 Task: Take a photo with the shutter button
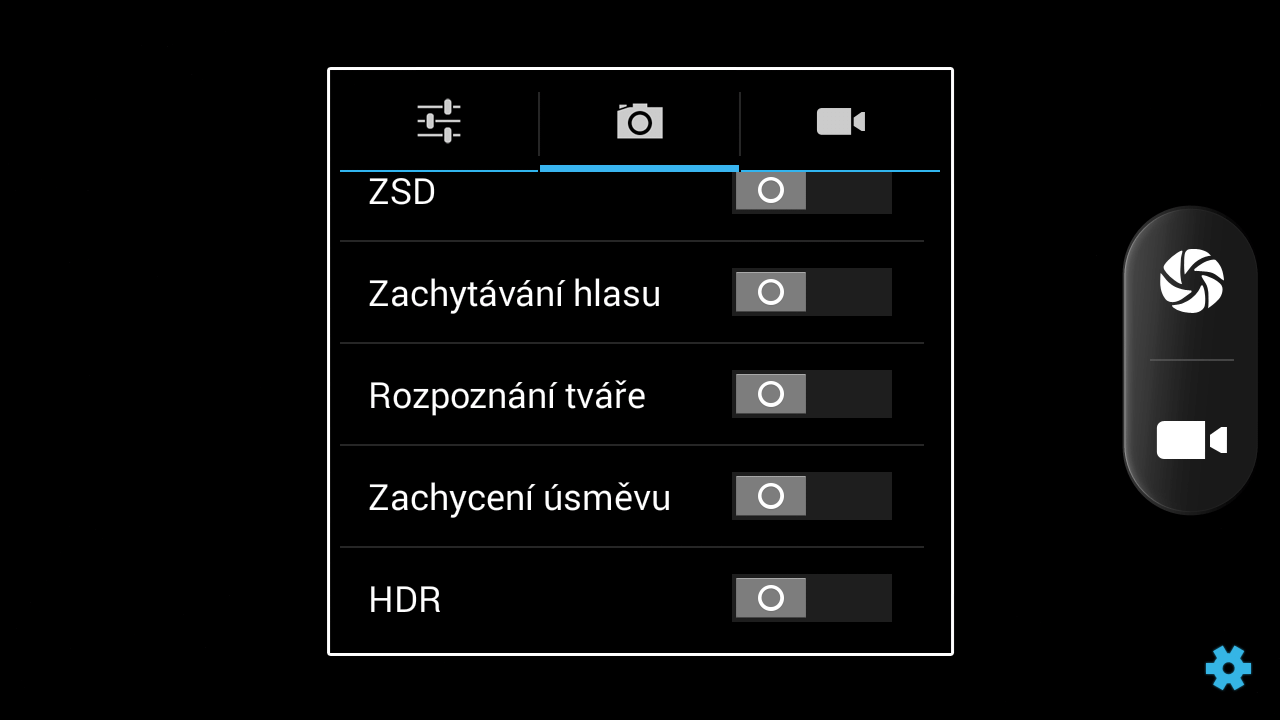1191,281
